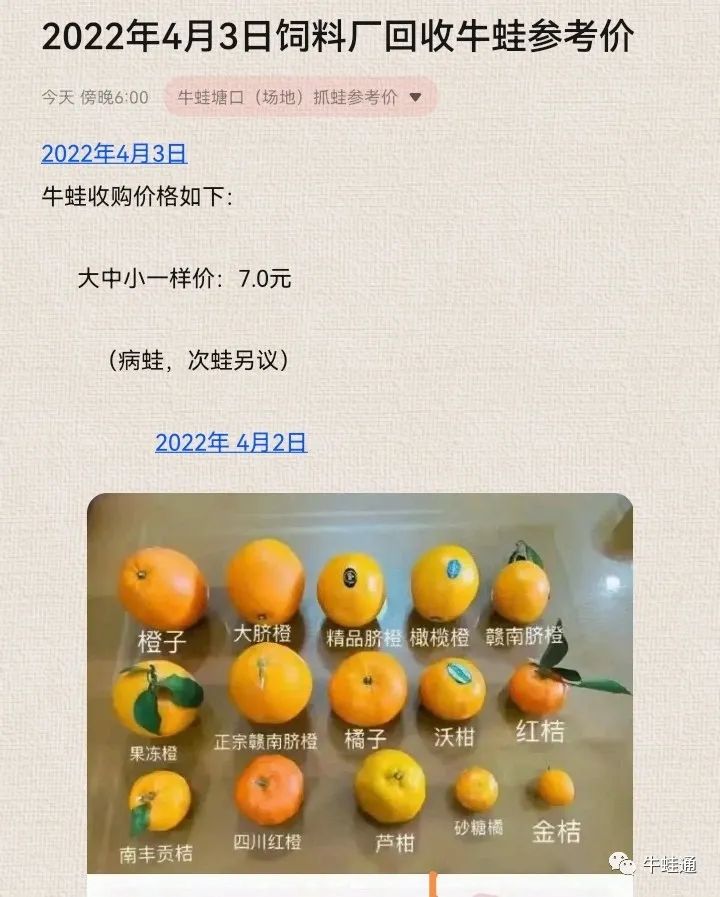Image resolution: width=720 pixels, height=897 pixels.
Task: View the citrus fruit varieties image
Action: [360, 690]
